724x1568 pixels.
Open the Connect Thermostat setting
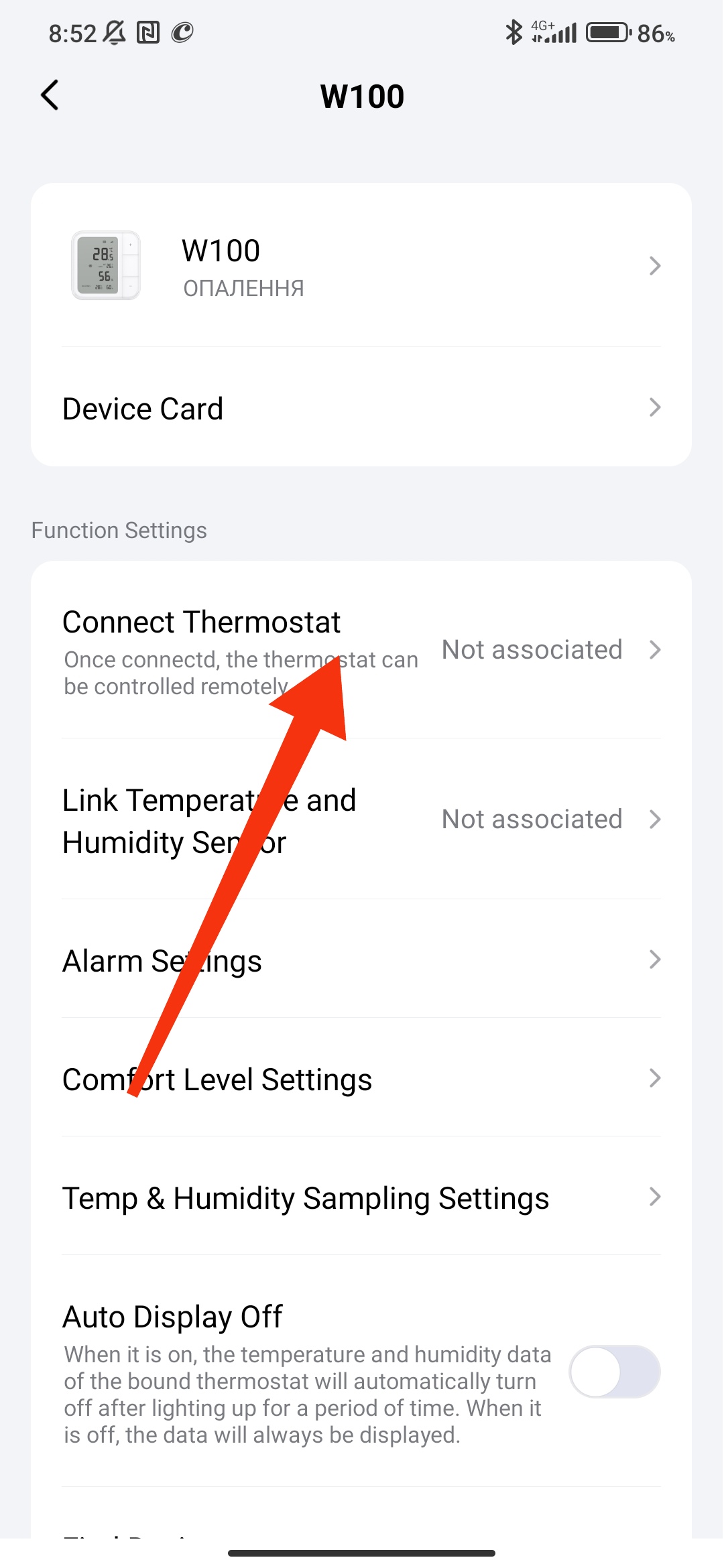tap(361, 649)
